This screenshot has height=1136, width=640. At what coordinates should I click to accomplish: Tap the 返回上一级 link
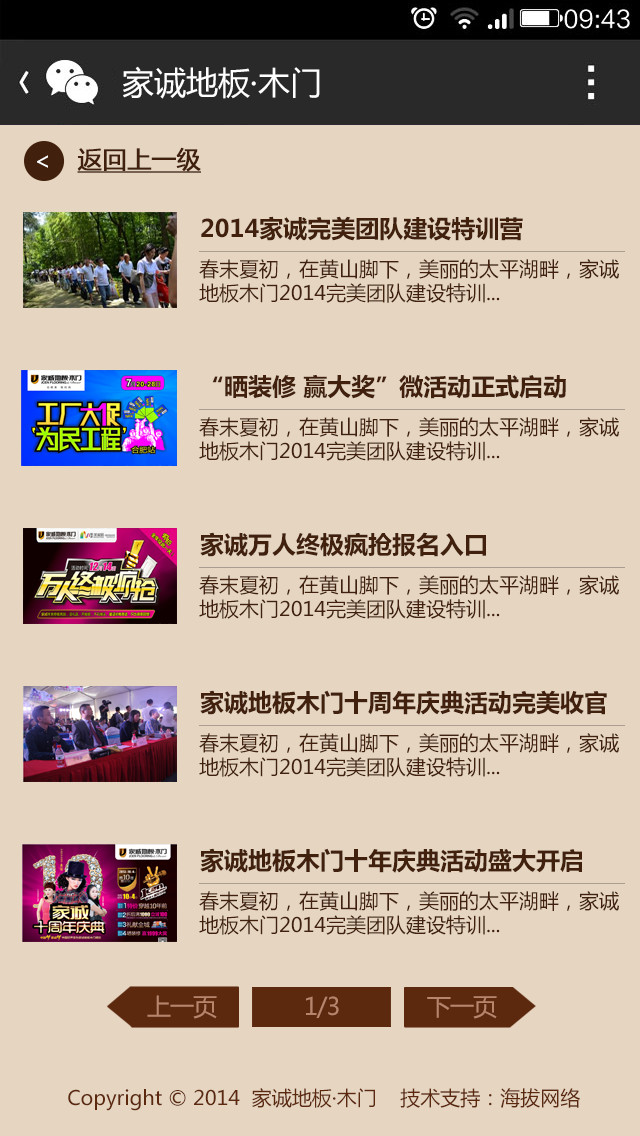pyautogui.click(x=138, y=160)
